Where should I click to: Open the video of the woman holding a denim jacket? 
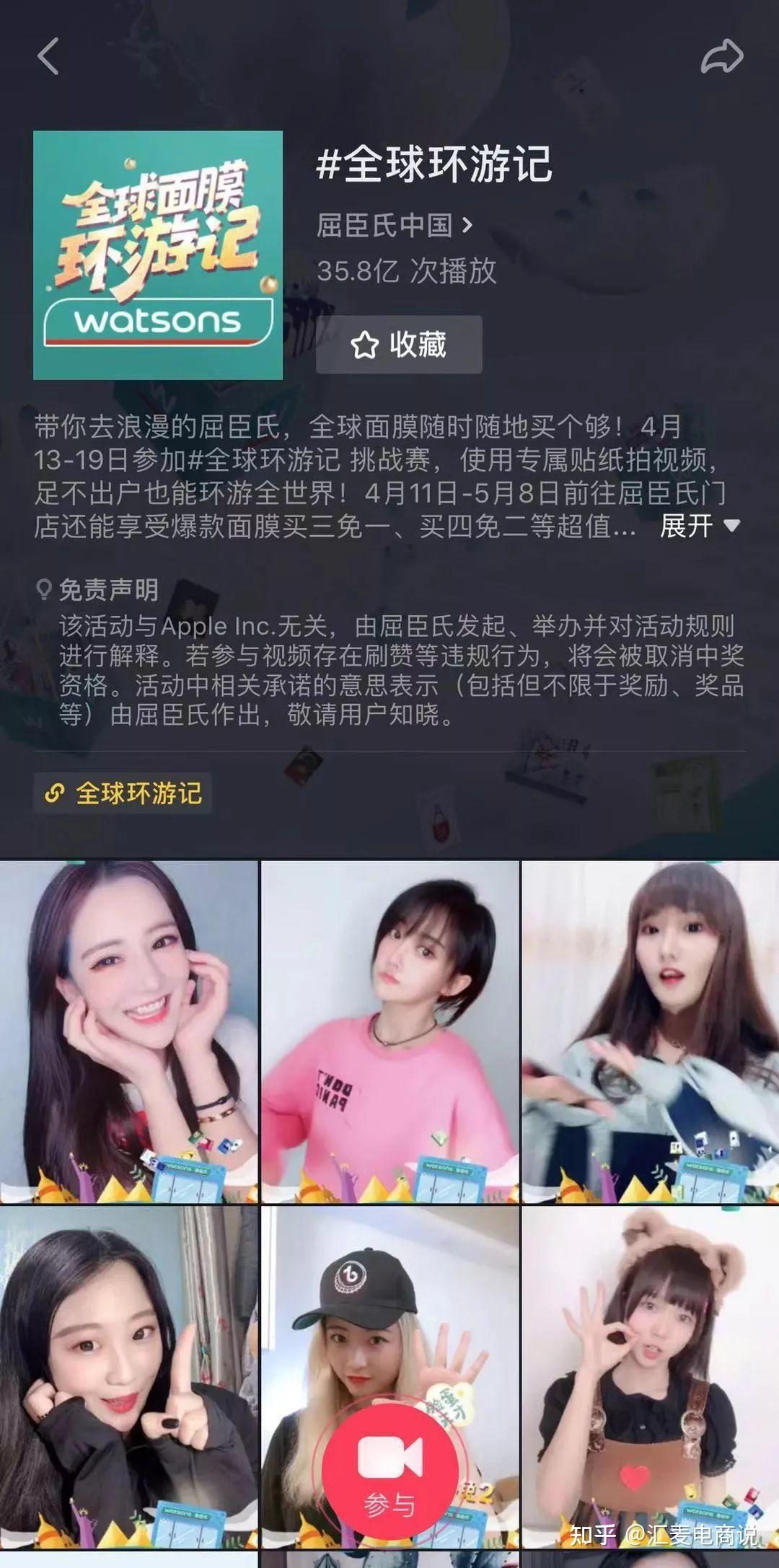[651, 1031]
